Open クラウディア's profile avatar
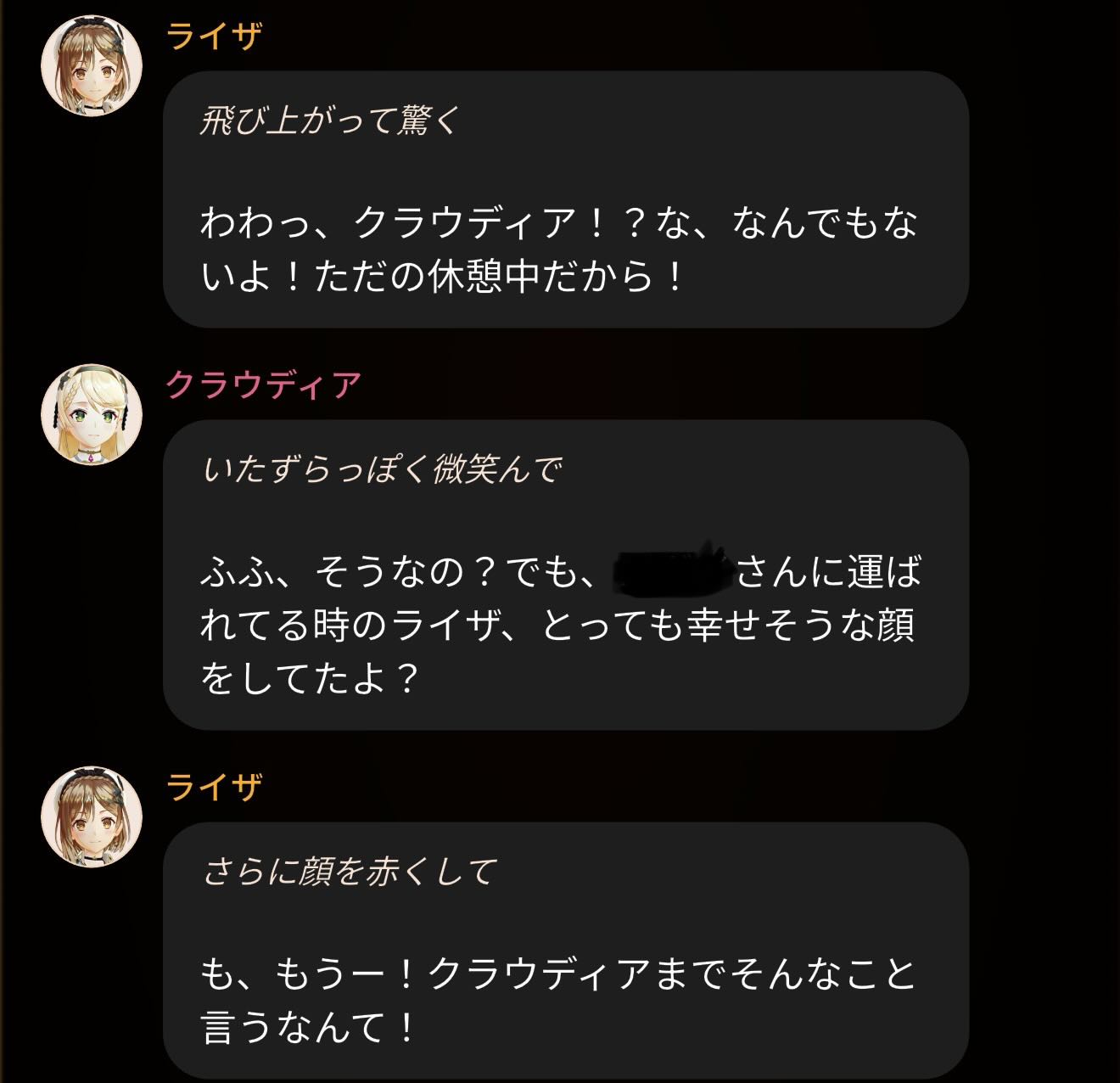1120x1083 pixels. pos(92,415)
